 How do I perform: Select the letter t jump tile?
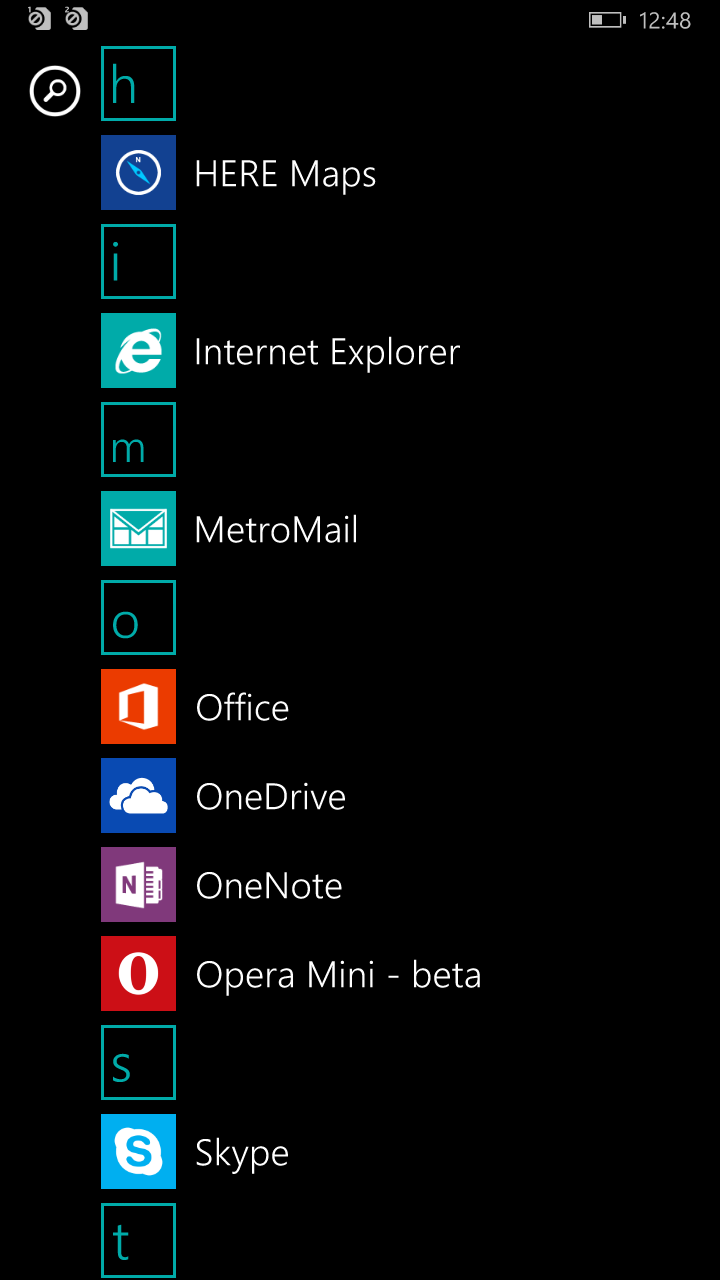(x=138, y=1240)
